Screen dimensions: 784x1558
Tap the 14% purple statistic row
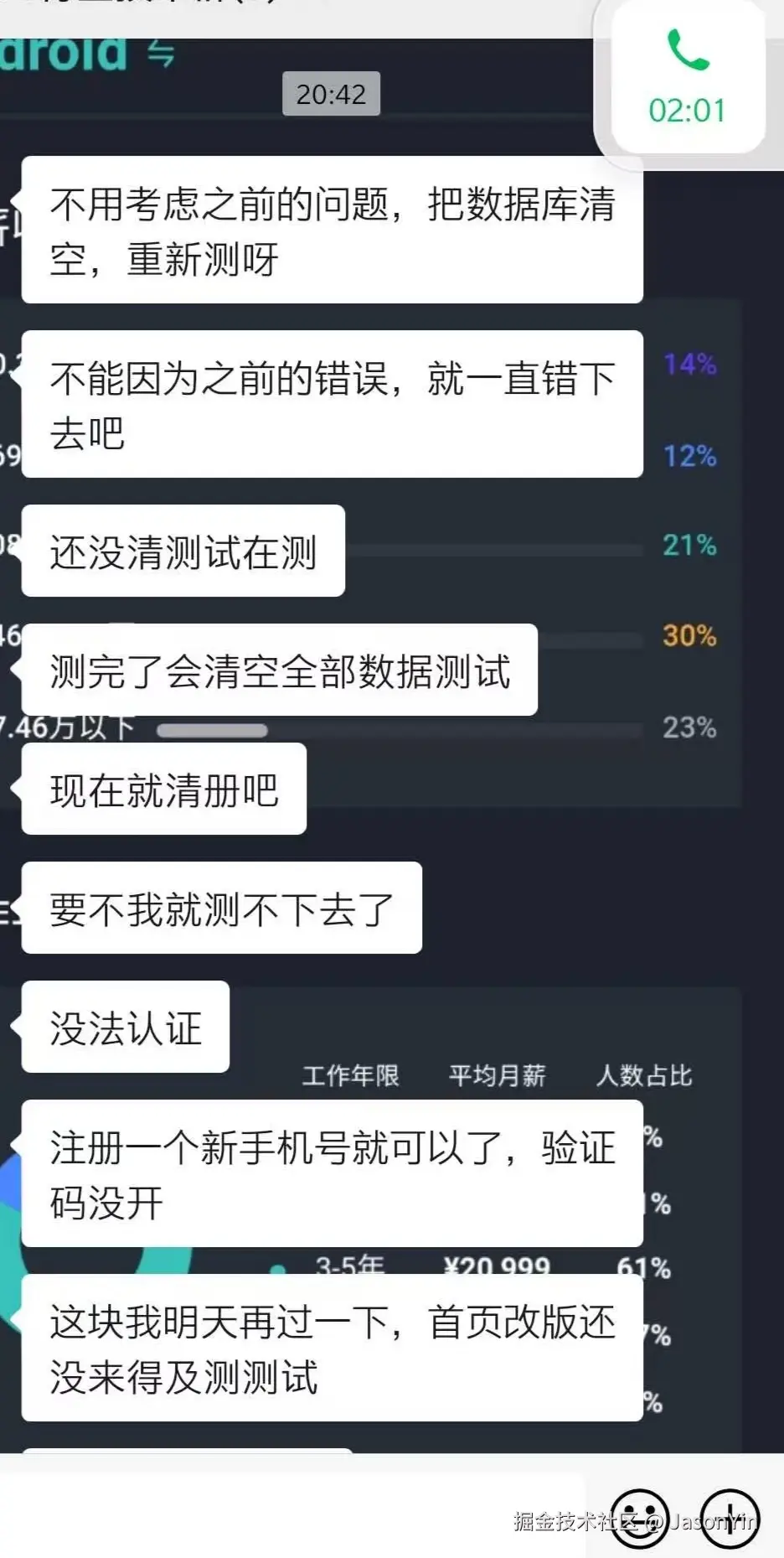tap(689, 365)
